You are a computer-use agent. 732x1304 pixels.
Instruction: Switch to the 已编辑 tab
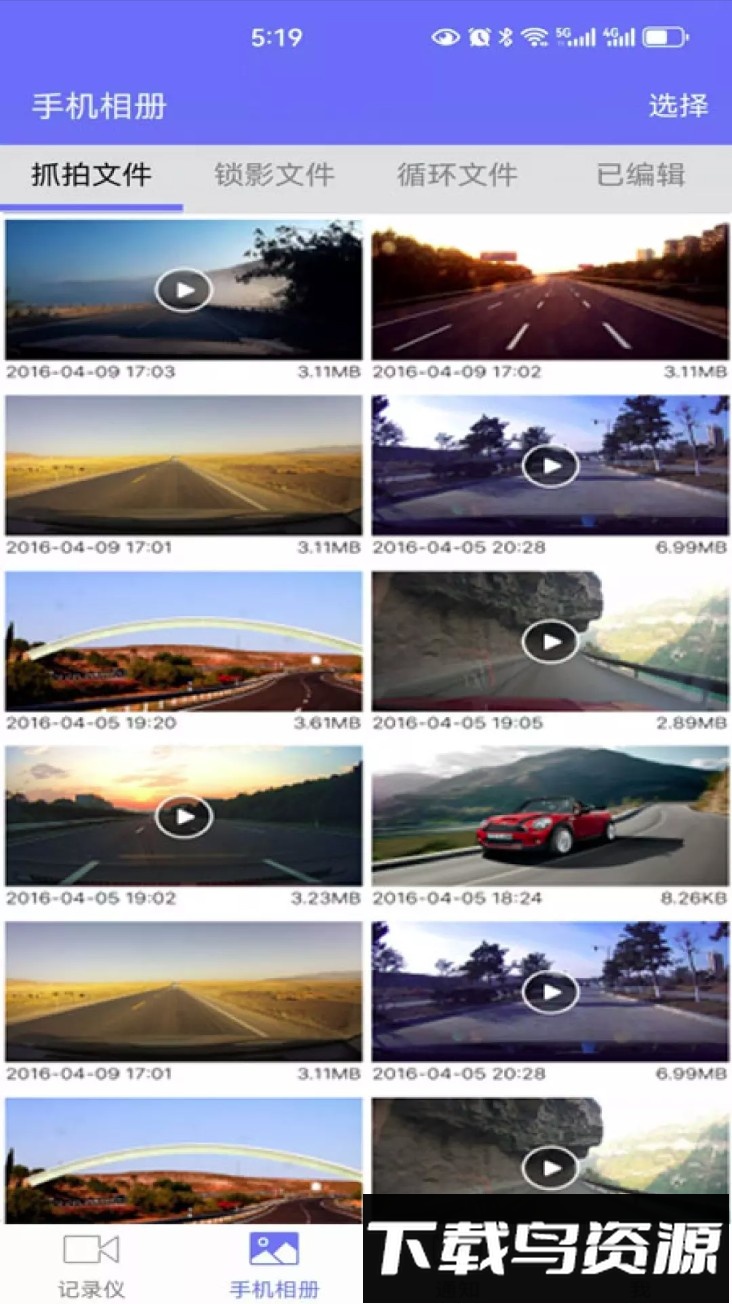click(640, 175)
